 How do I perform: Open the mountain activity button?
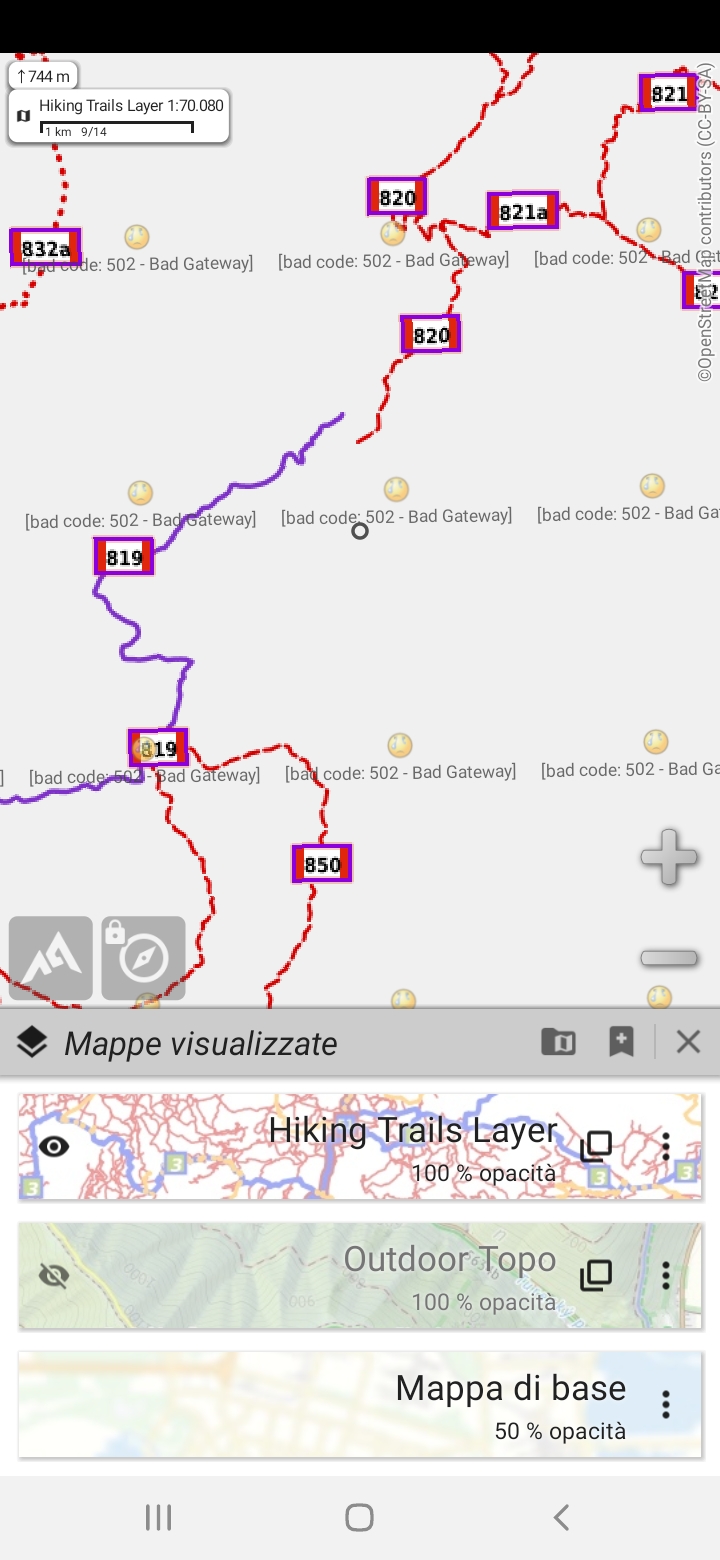click(51, 958)
